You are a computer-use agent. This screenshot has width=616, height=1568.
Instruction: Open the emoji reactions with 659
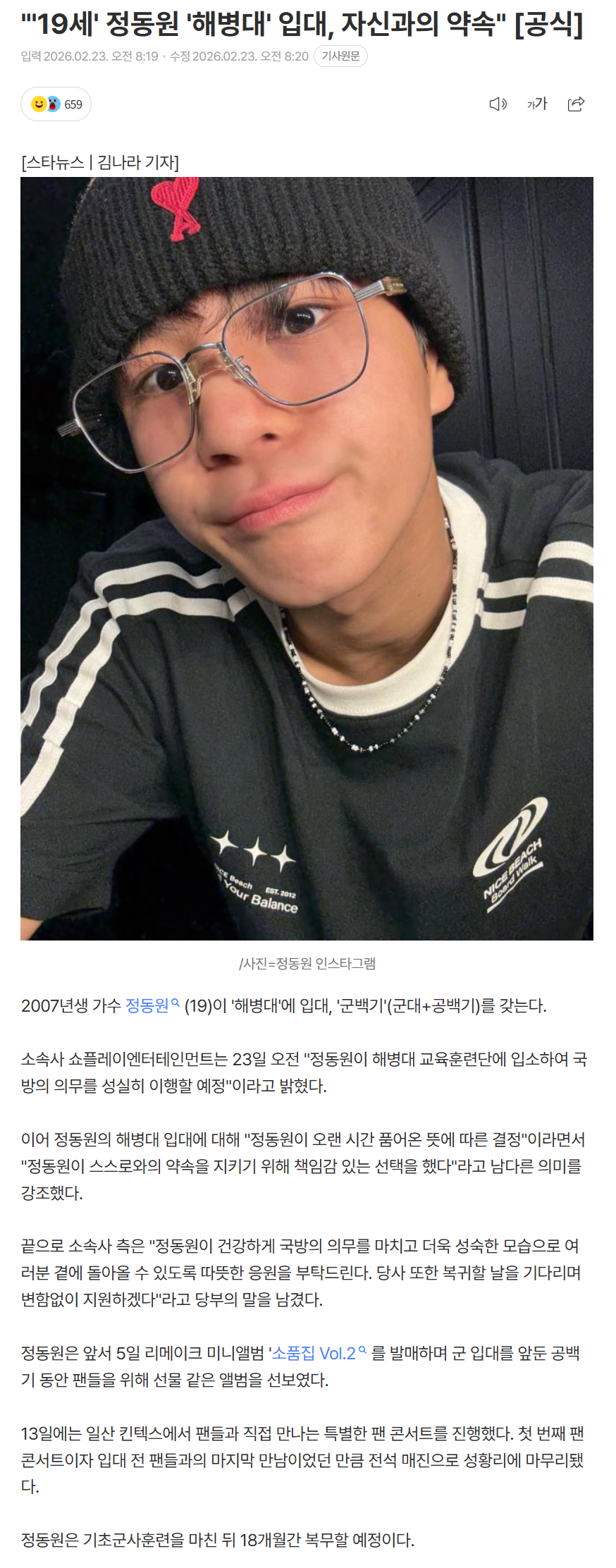click(56, 104)
